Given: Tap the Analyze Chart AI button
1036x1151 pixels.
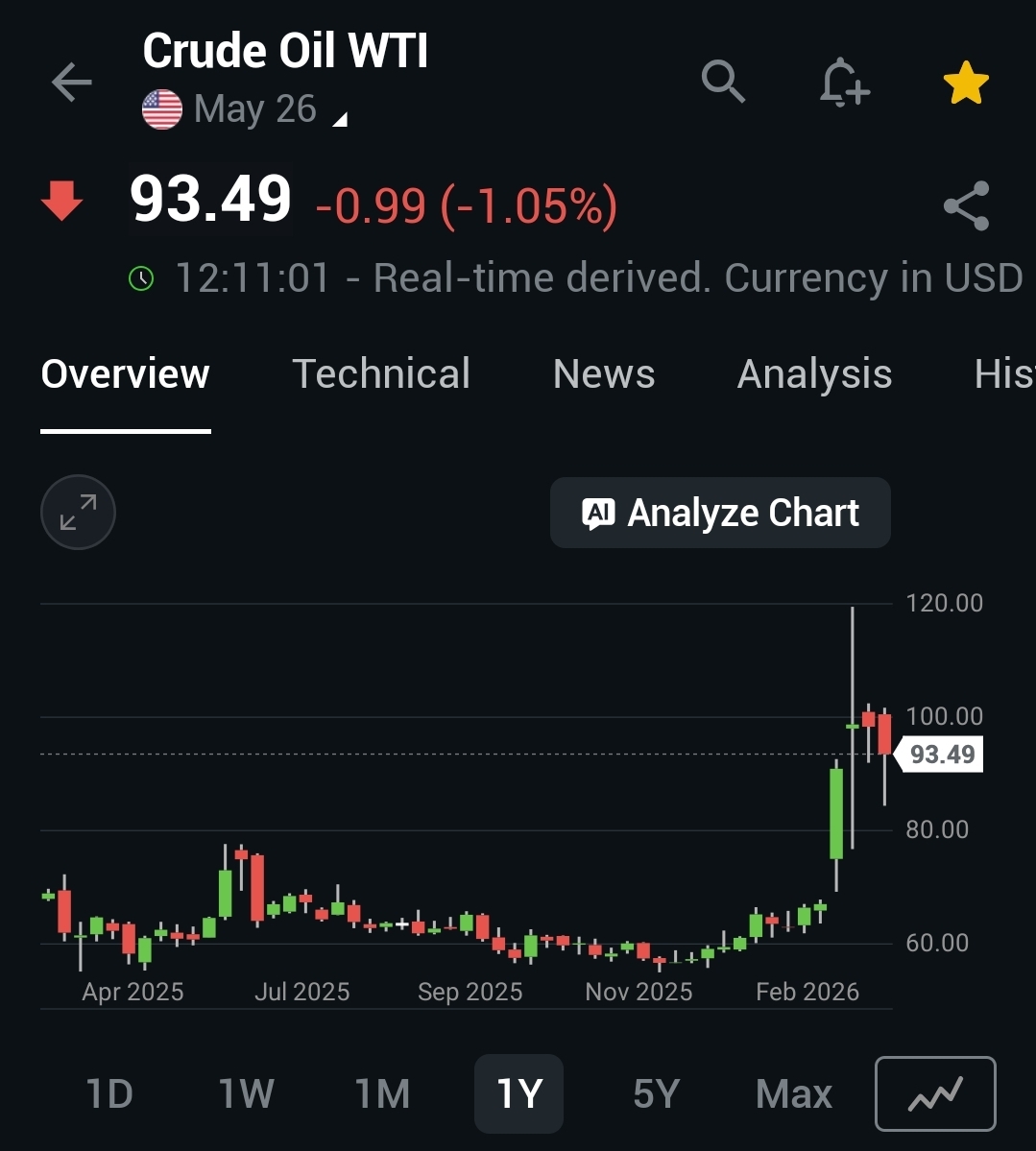Looking at the screenshot, I should [720, 513].
